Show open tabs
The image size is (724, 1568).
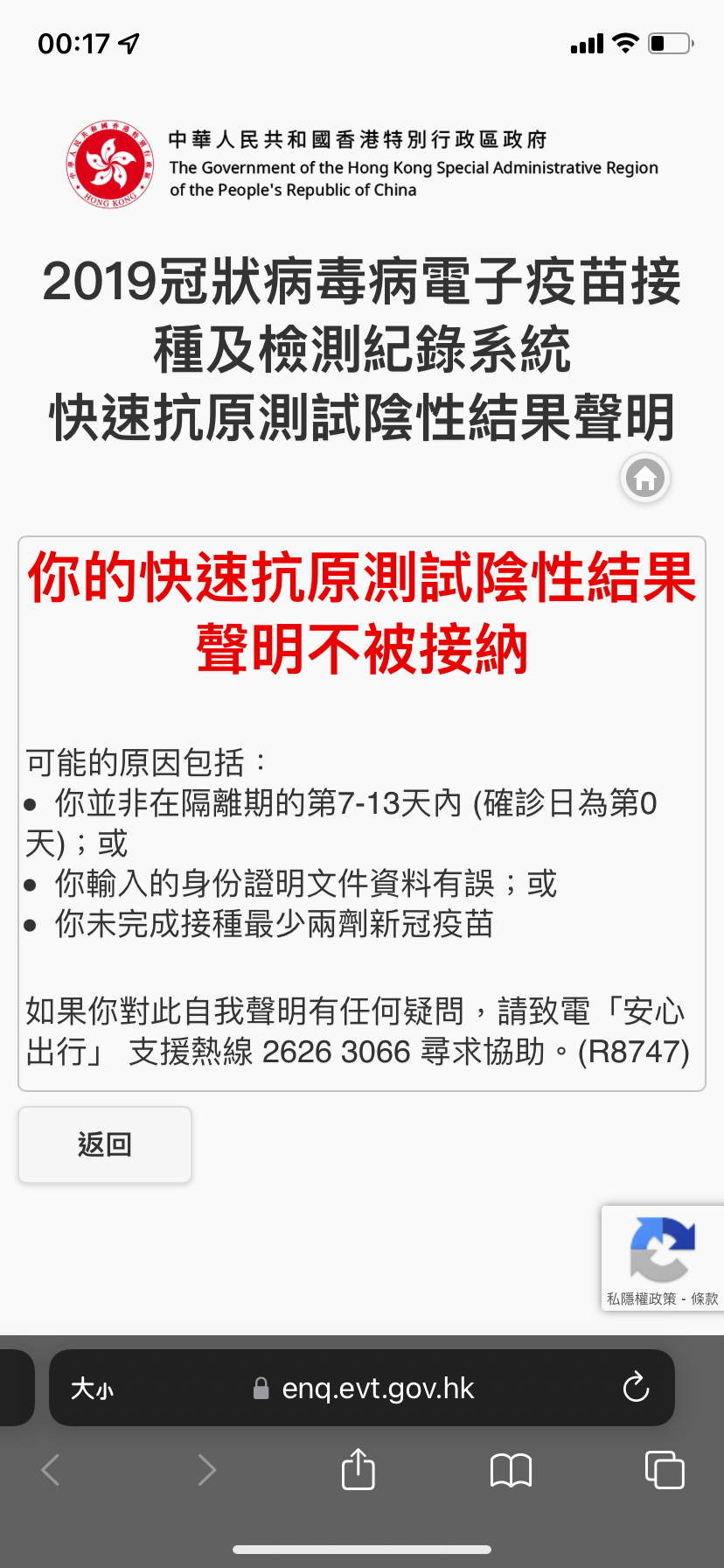point(665,1469)
